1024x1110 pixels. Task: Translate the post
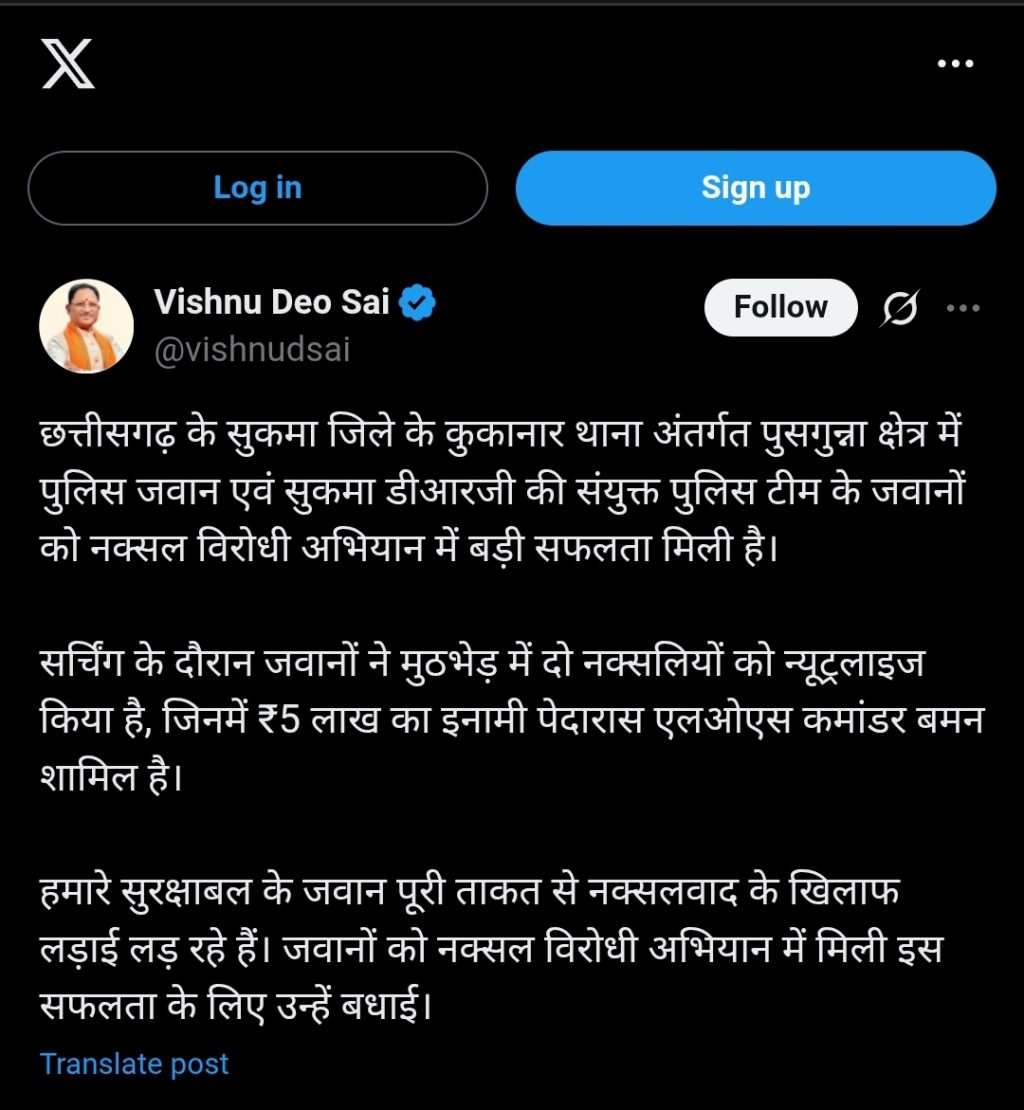tap(134, 1063)
